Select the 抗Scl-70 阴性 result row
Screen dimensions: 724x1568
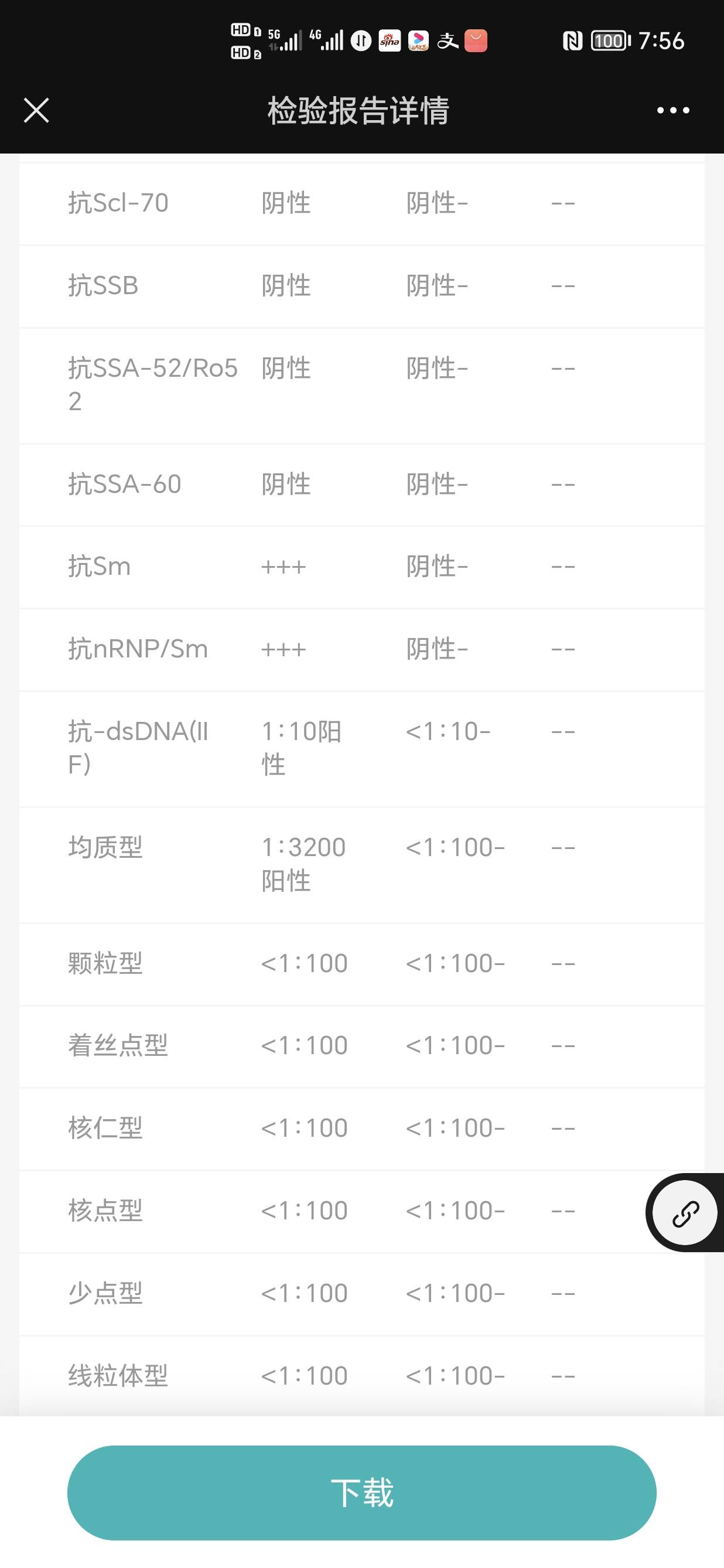tap(362, 203)
